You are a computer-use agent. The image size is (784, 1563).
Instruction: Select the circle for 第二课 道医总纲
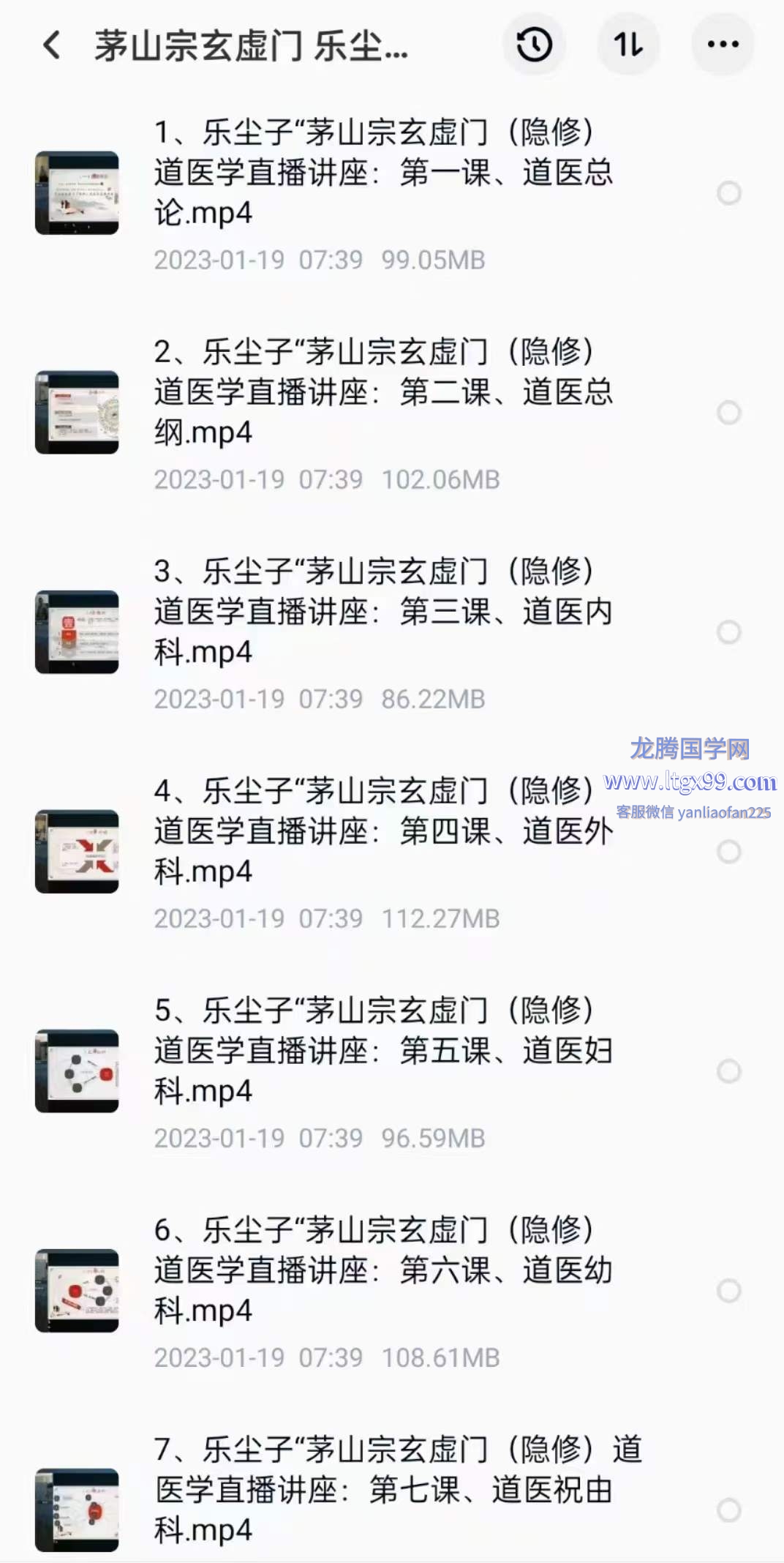pyautogui.click(x=728, y=413)
